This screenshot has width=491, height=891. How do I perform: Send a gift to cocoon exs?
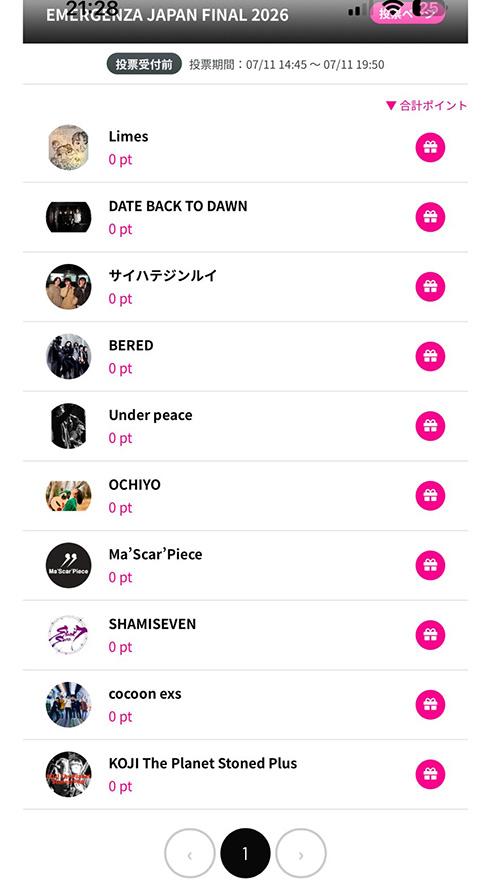coord(430,705)
